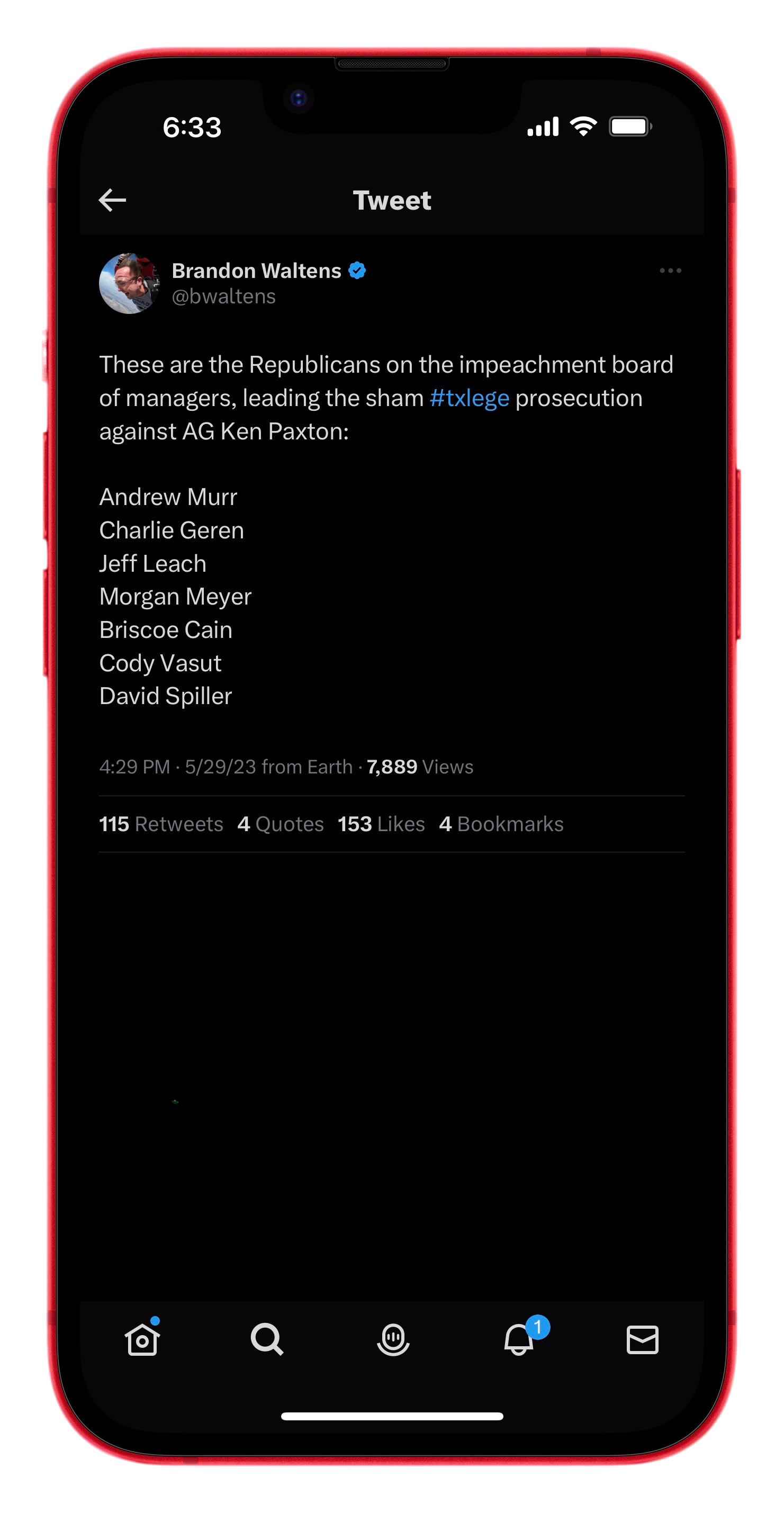784x1513 pixels.
Task: Open the Spaces microphone tab
Action: tap(393, 1340)
